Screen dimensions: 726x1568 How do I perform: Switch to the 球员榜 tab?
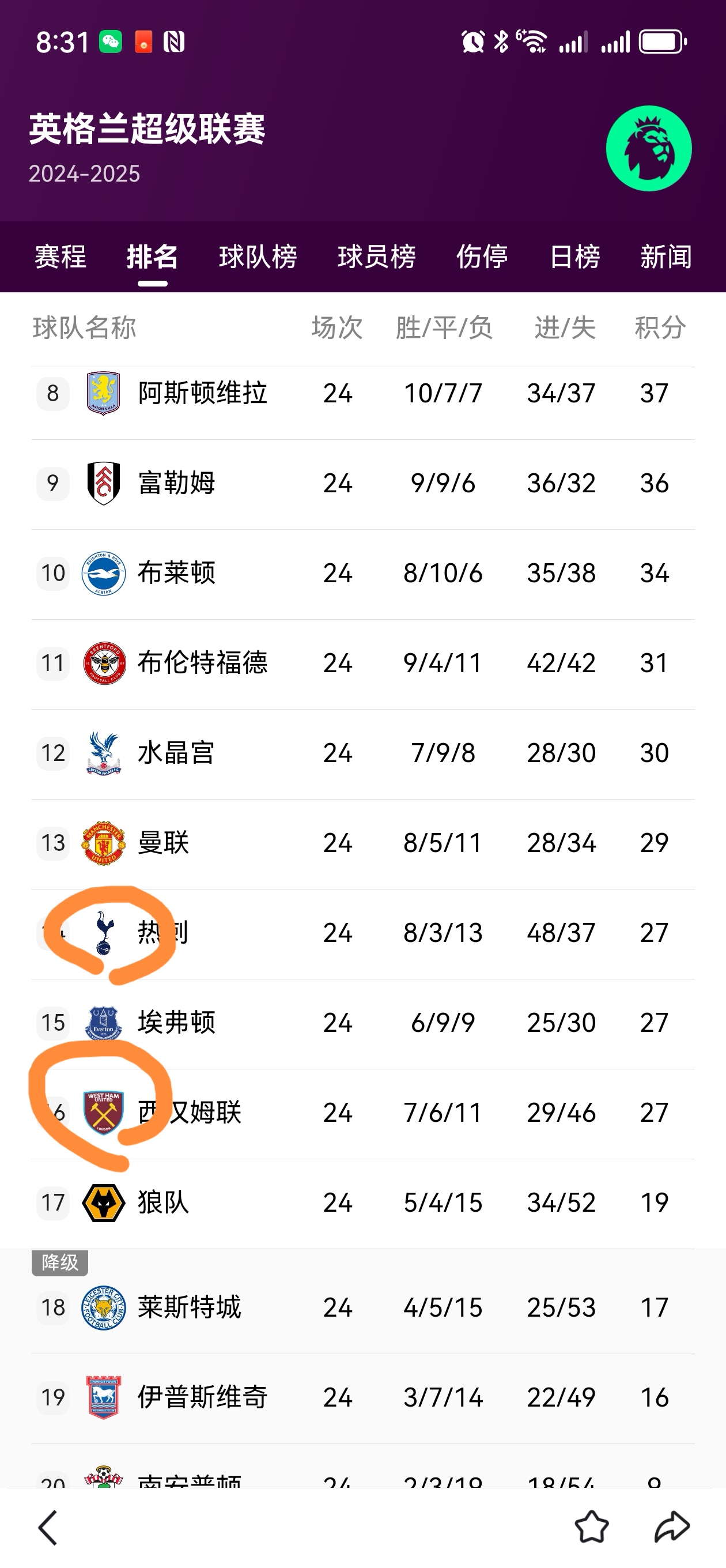click(x=377, y=257)
